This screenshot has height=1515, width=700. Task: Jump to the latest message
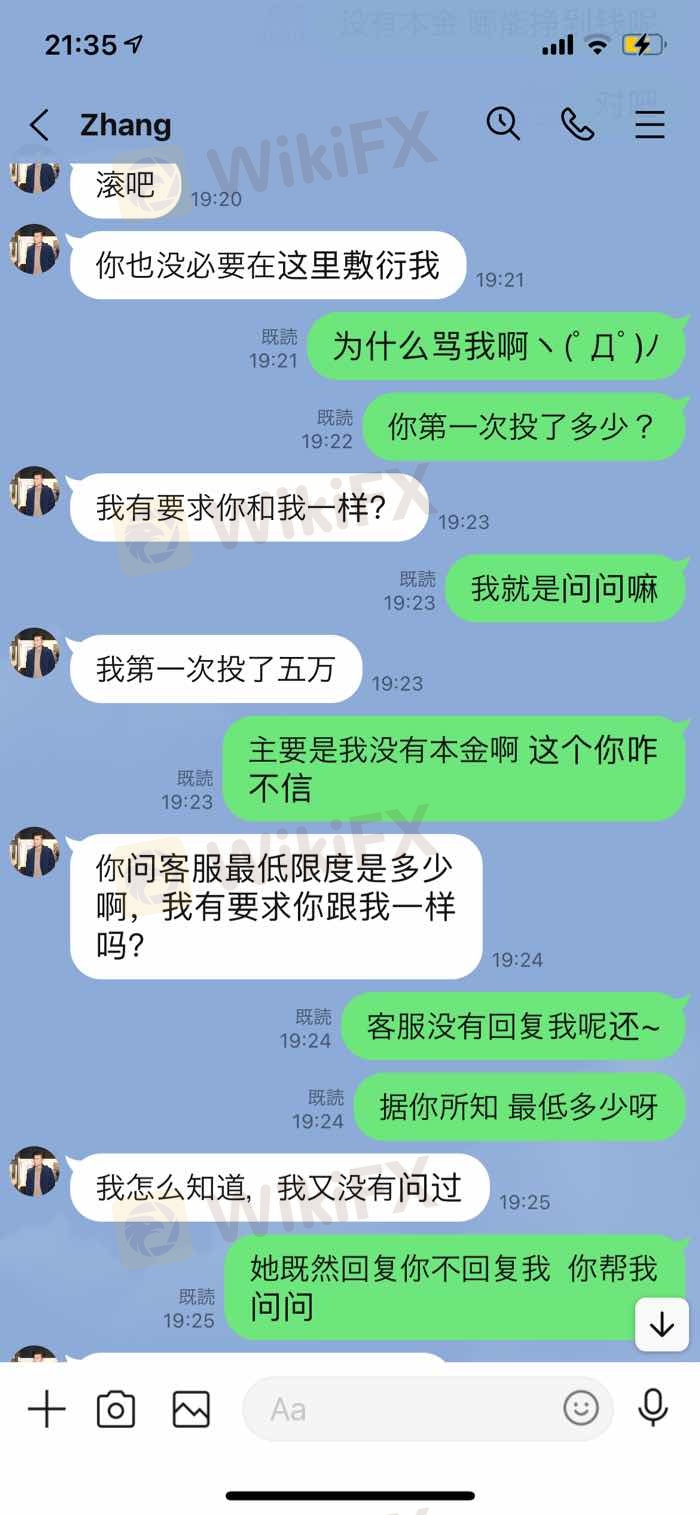662,1325
